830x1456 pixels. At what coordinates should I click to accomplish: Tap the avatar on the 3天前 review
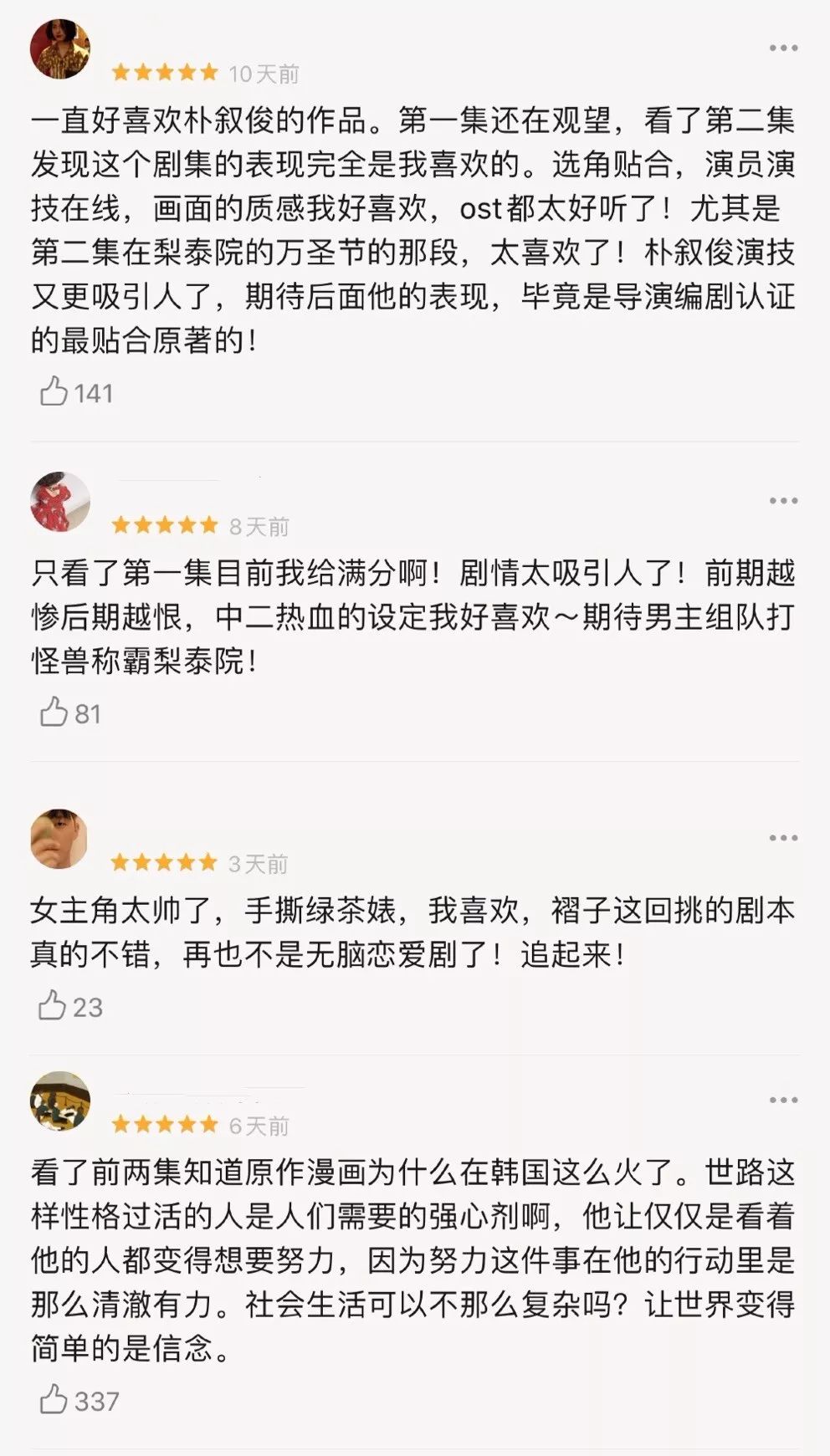59,839
